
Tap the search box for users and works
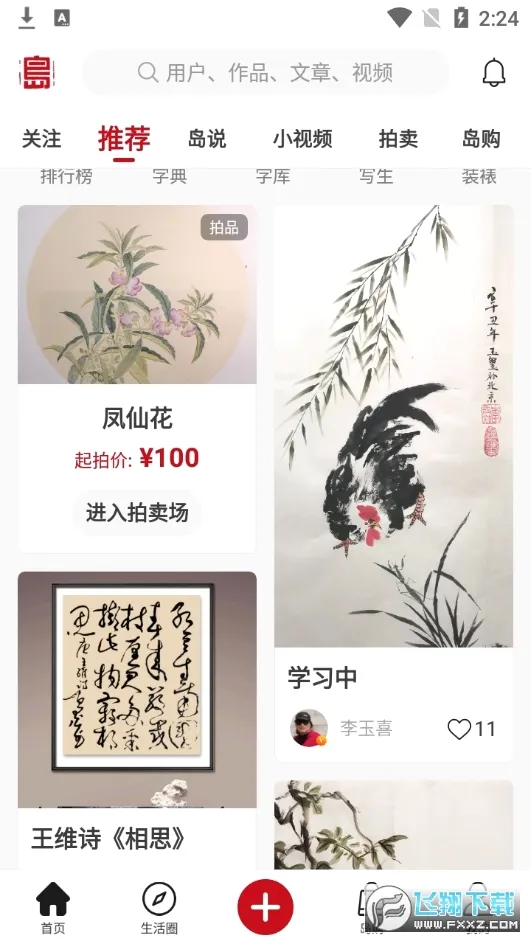click(x=266, y=73)
